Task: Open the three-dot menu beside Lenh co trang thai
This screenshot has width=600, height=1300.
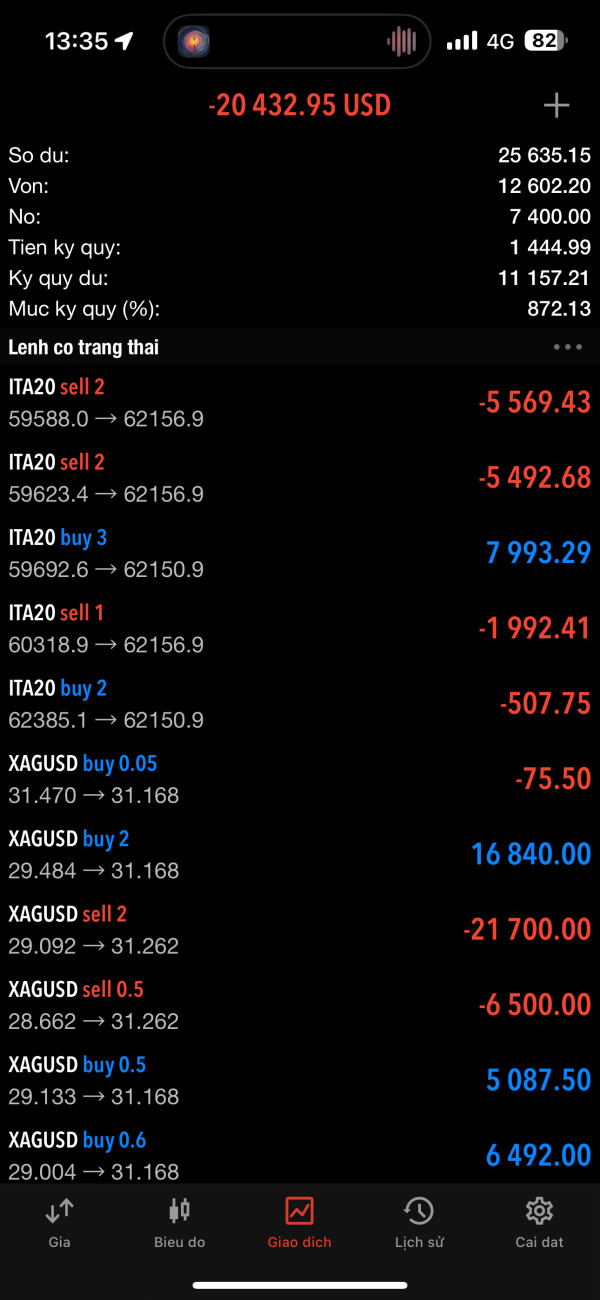Action: pyautogui.click(x=567, y=347)
